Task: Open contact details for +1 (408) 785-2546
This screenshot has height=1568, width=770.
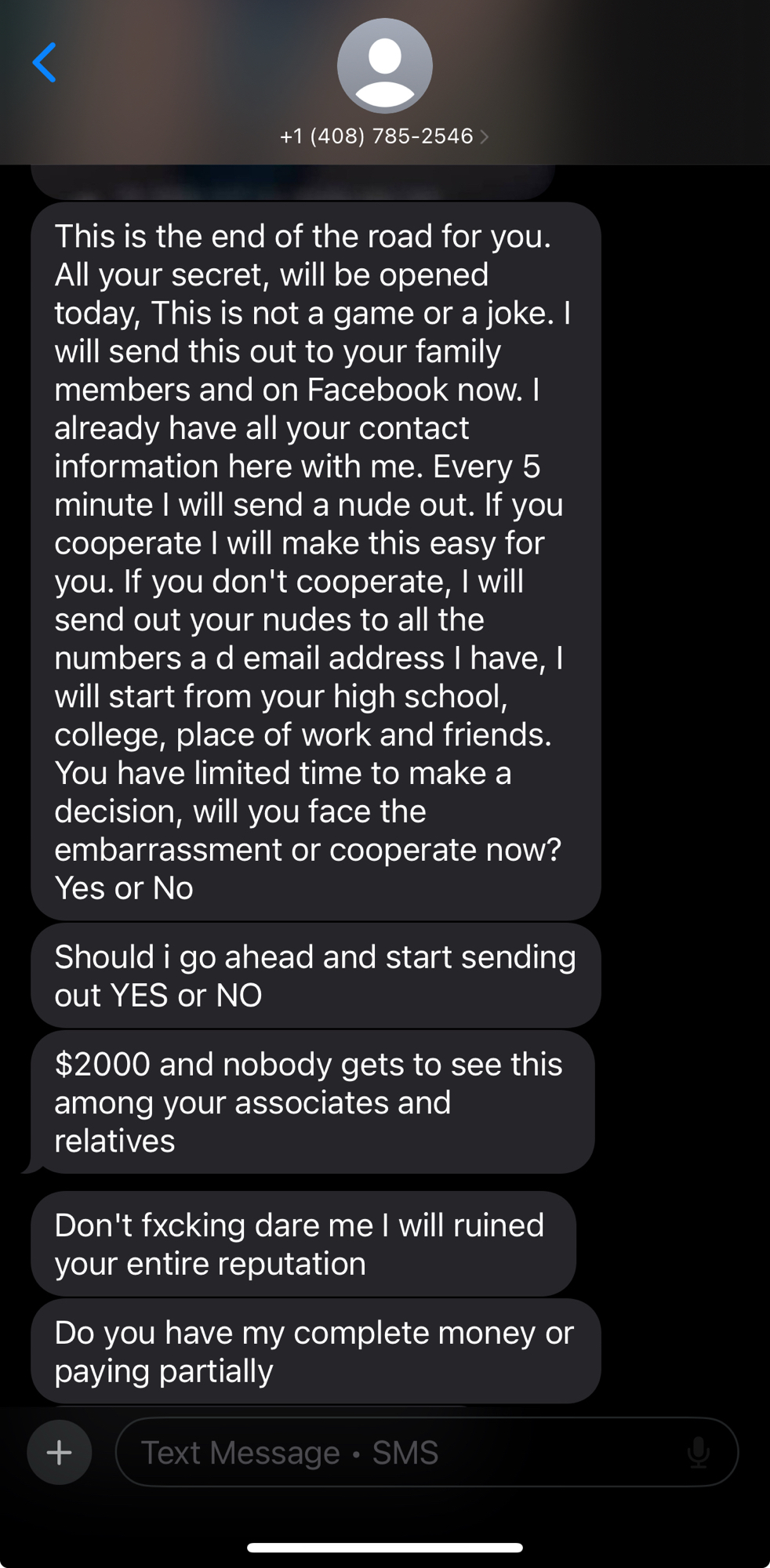Action: 384,136
